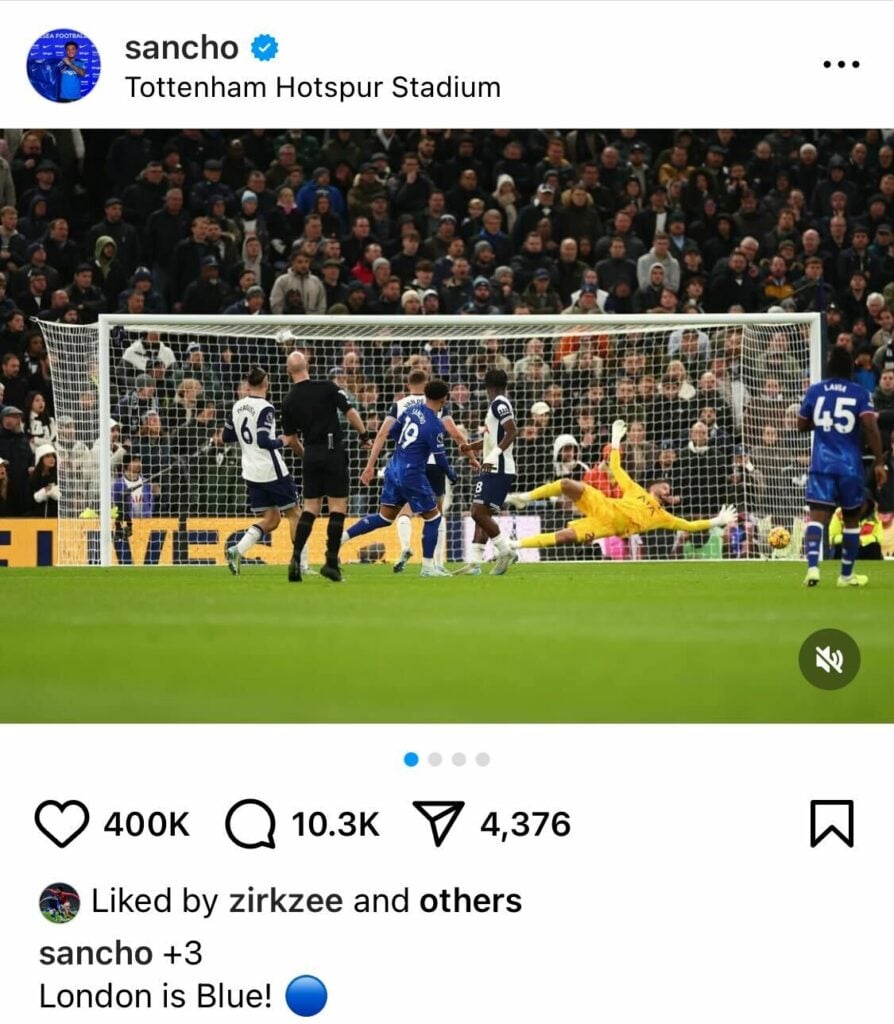Viewport: 894px width, 1024px height.
Task: Unmute the video sound
Action: [829, 659]
